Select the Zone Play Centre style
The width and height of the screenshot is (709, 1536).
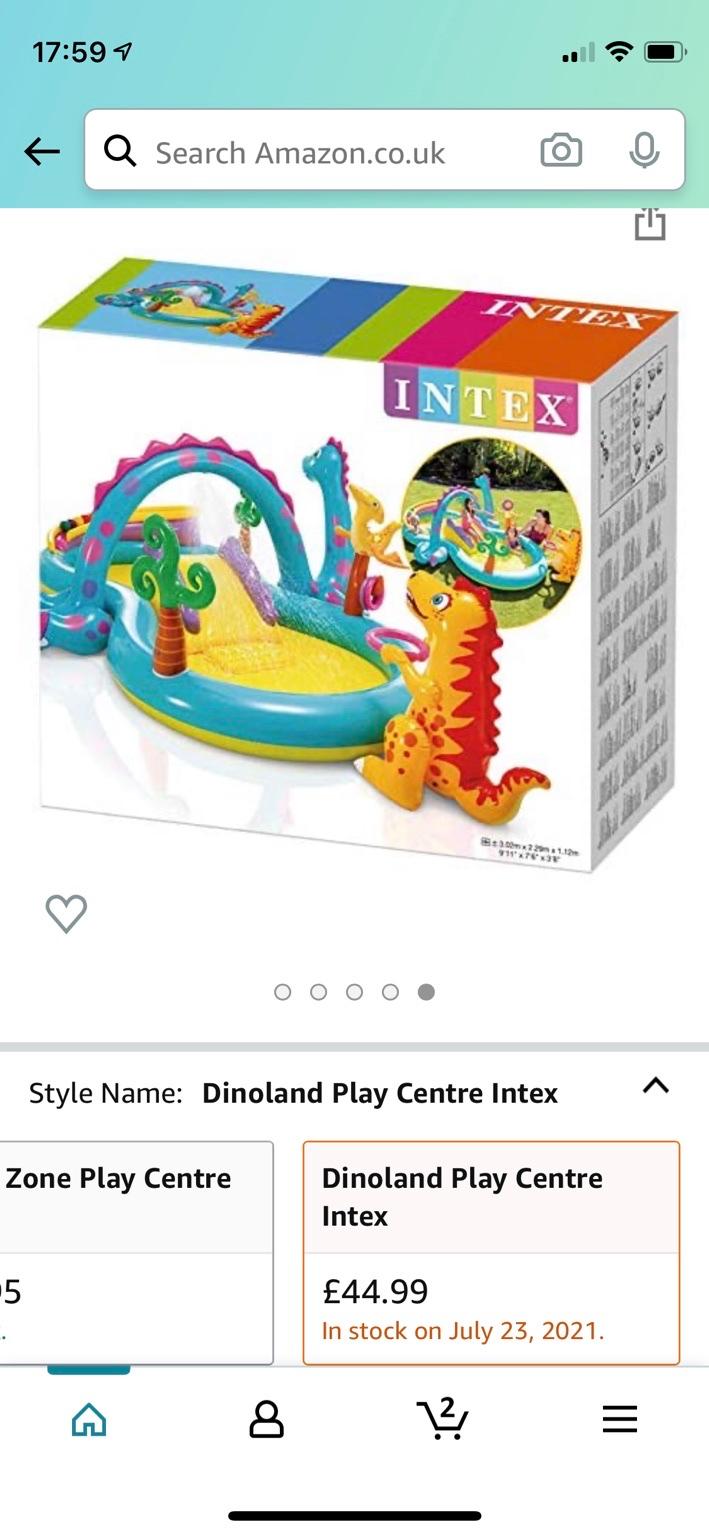pyautogui.click(x=136, y=1253)
